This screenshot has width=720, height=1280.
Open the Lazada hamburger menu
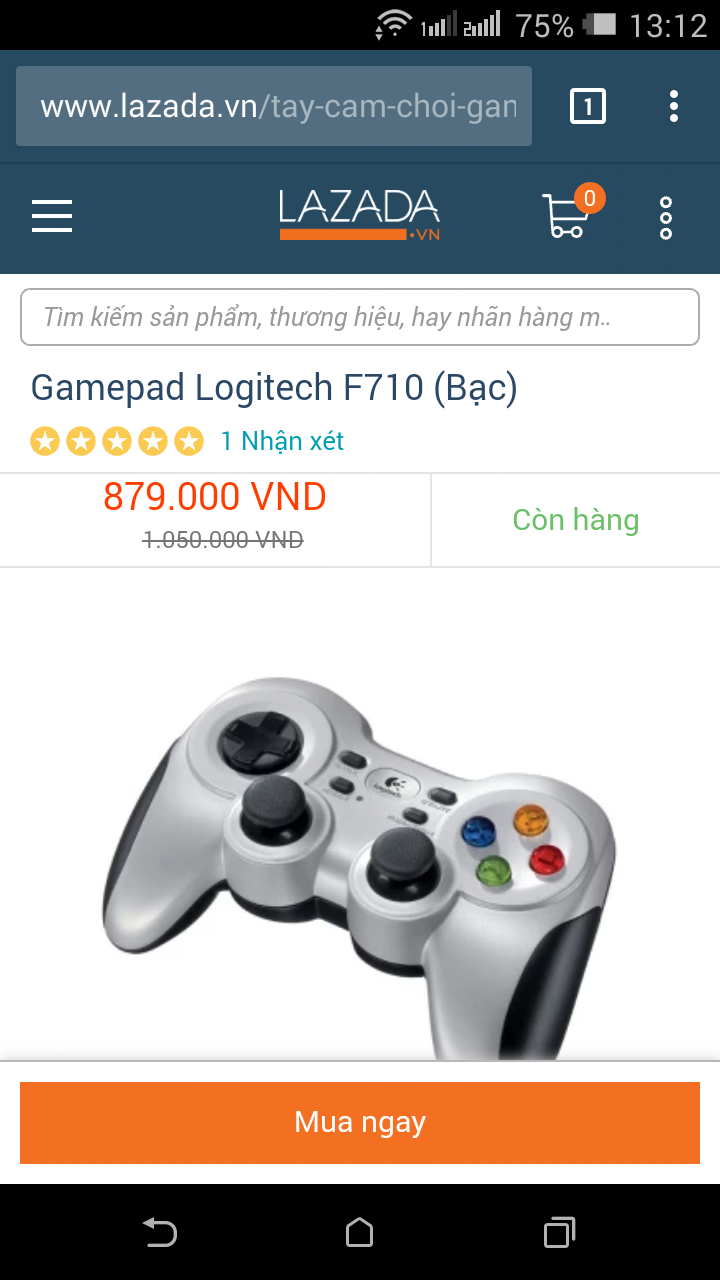(x=52, y=216)
